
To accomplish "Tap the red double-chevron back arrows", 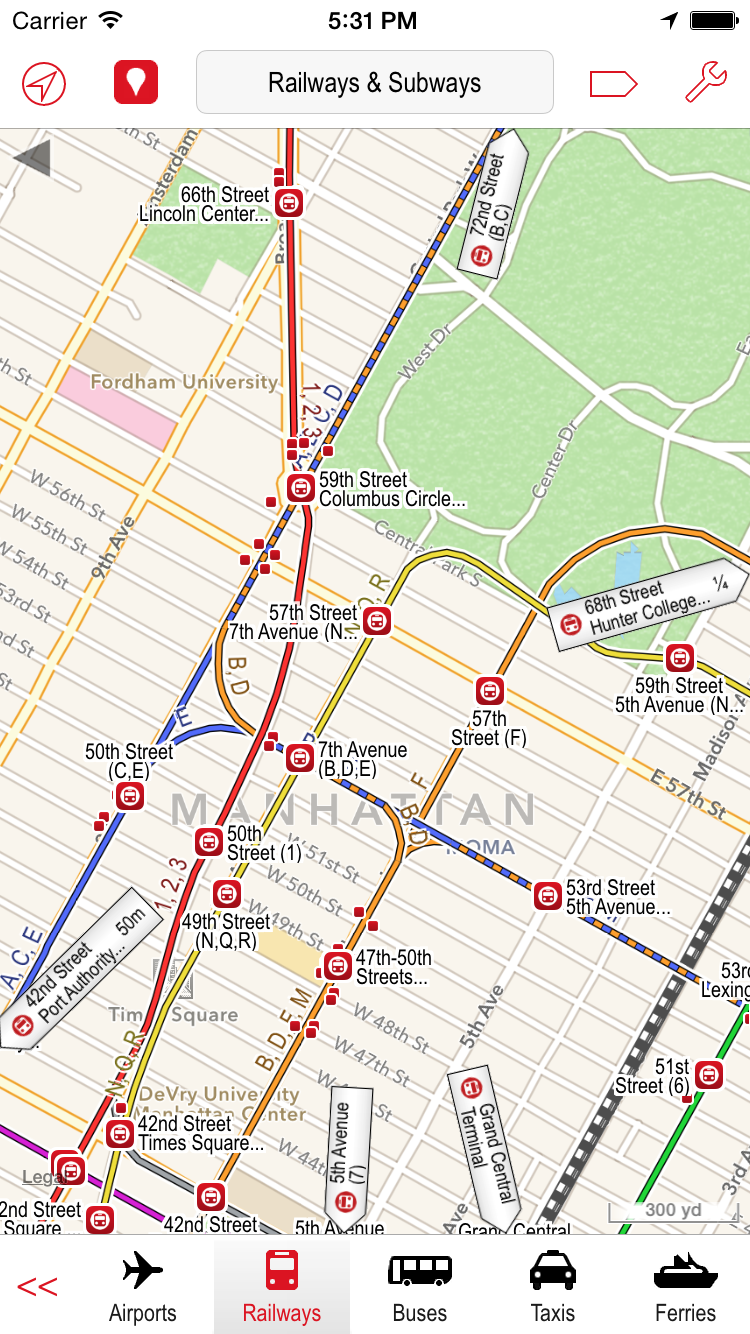I will click(x=37, y=1287).
